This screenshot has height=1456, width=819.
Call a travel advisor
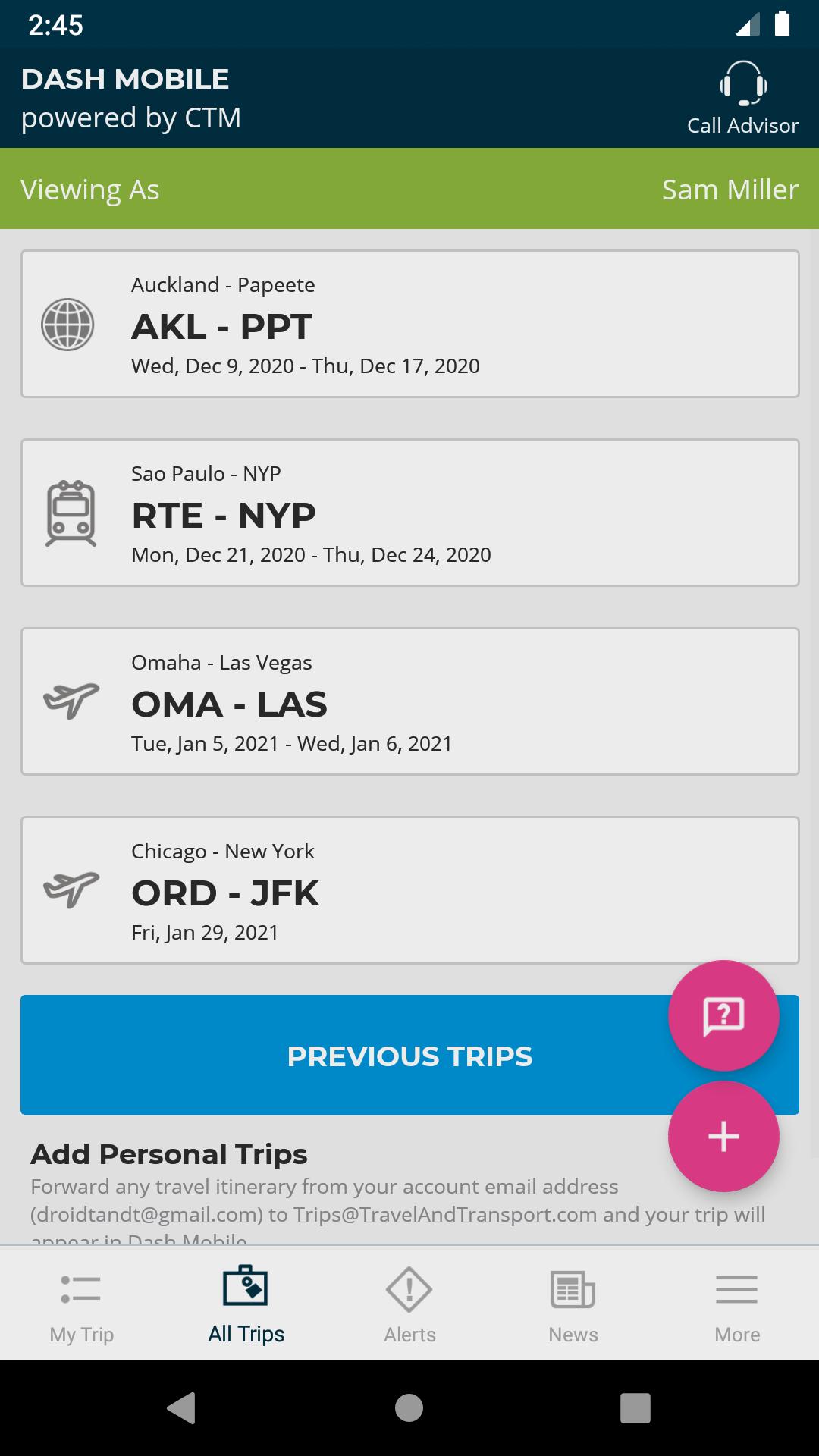click(742, 99)
